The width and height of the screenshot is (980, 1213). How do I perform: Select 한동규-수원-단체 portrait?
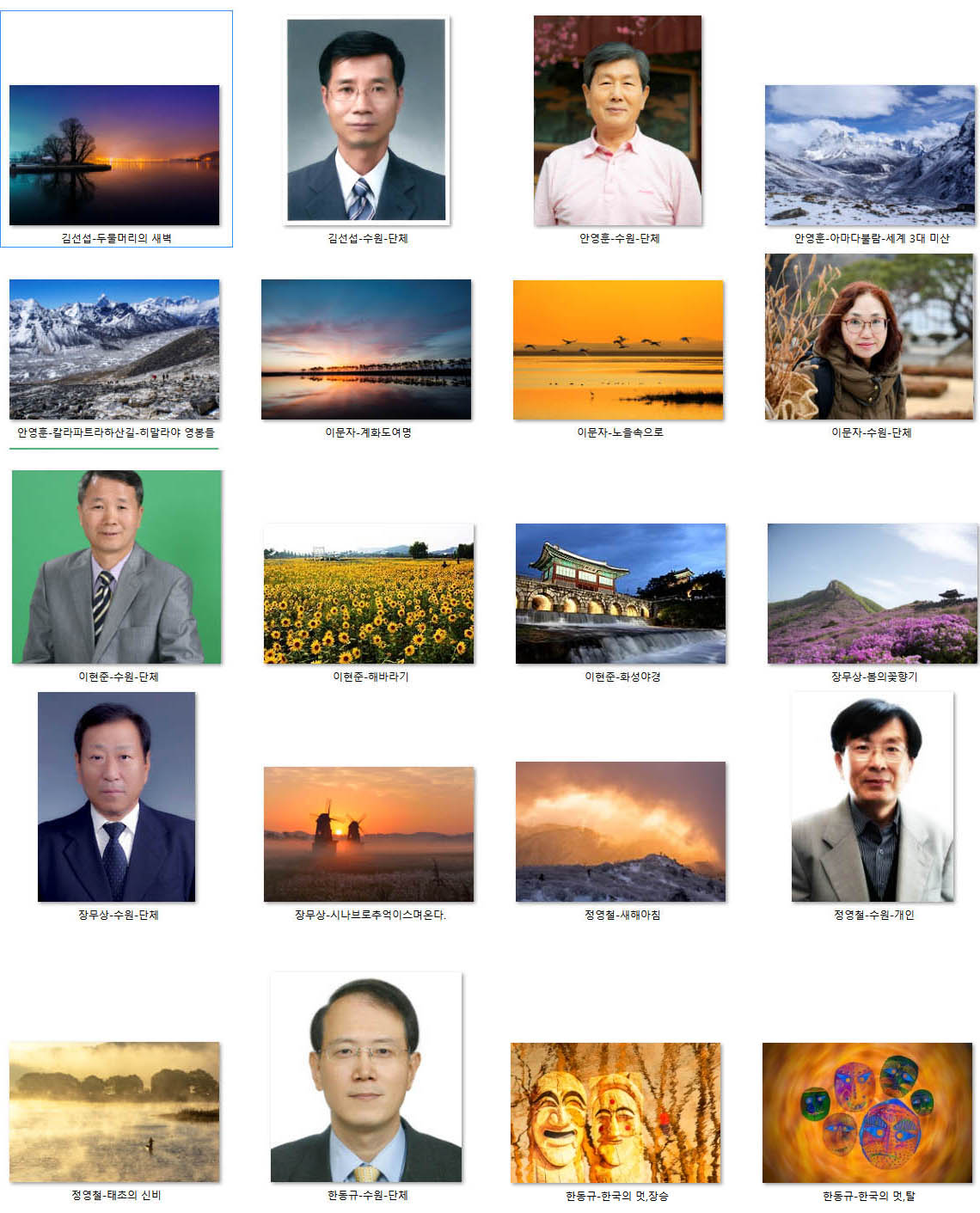366,1077
